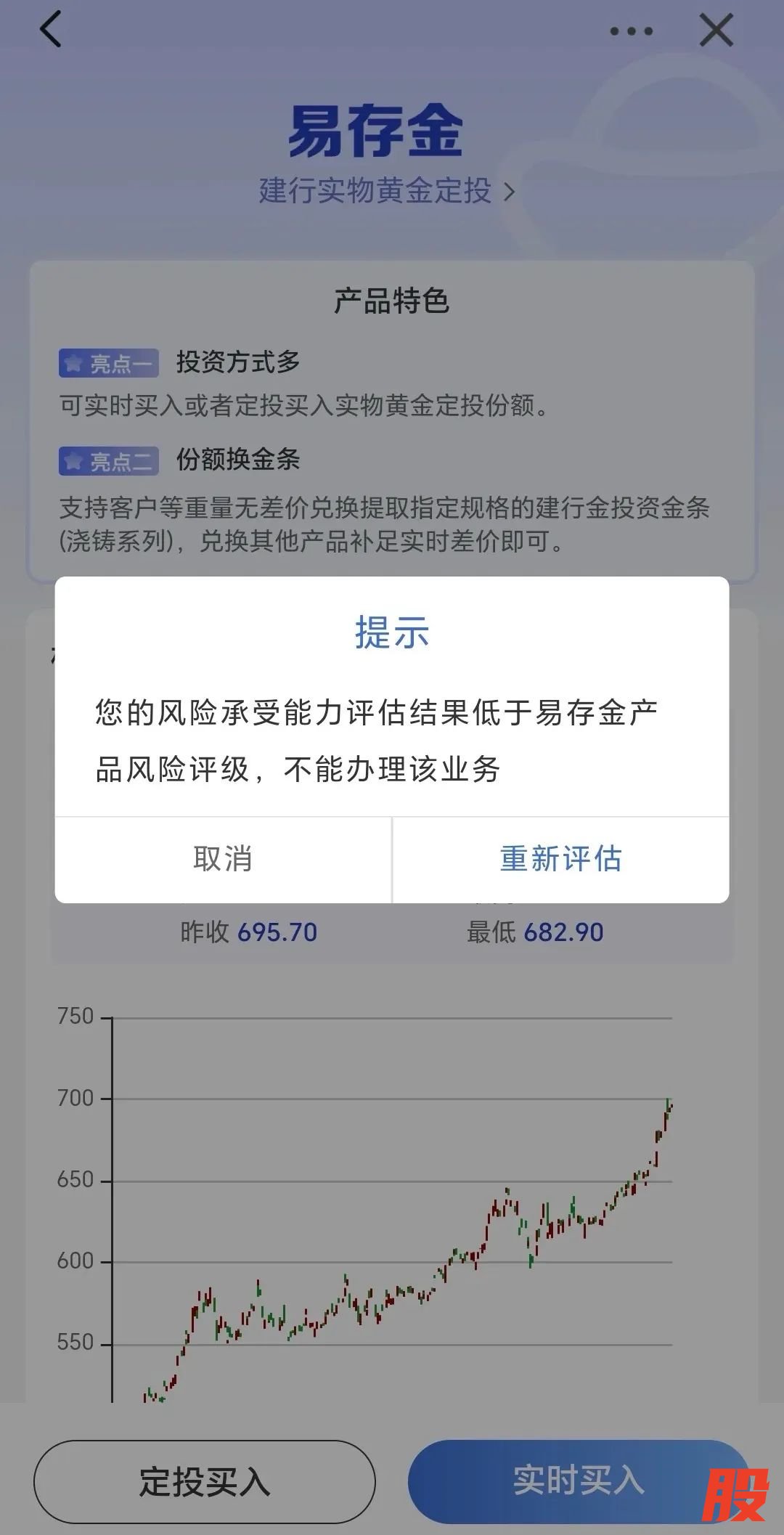Tap the 定投买入 button
The height and width of the screenshot is (1535, 784).
point(205,1481)
